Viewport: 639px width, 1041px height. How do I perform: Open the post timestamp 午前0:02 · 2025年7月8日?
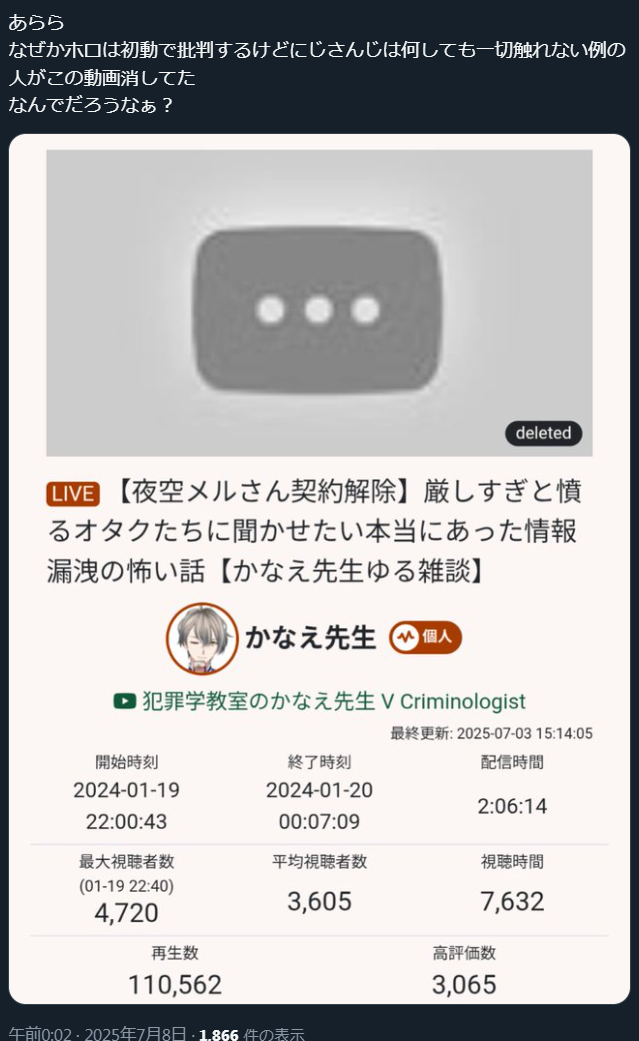[x=98, y=1033]
